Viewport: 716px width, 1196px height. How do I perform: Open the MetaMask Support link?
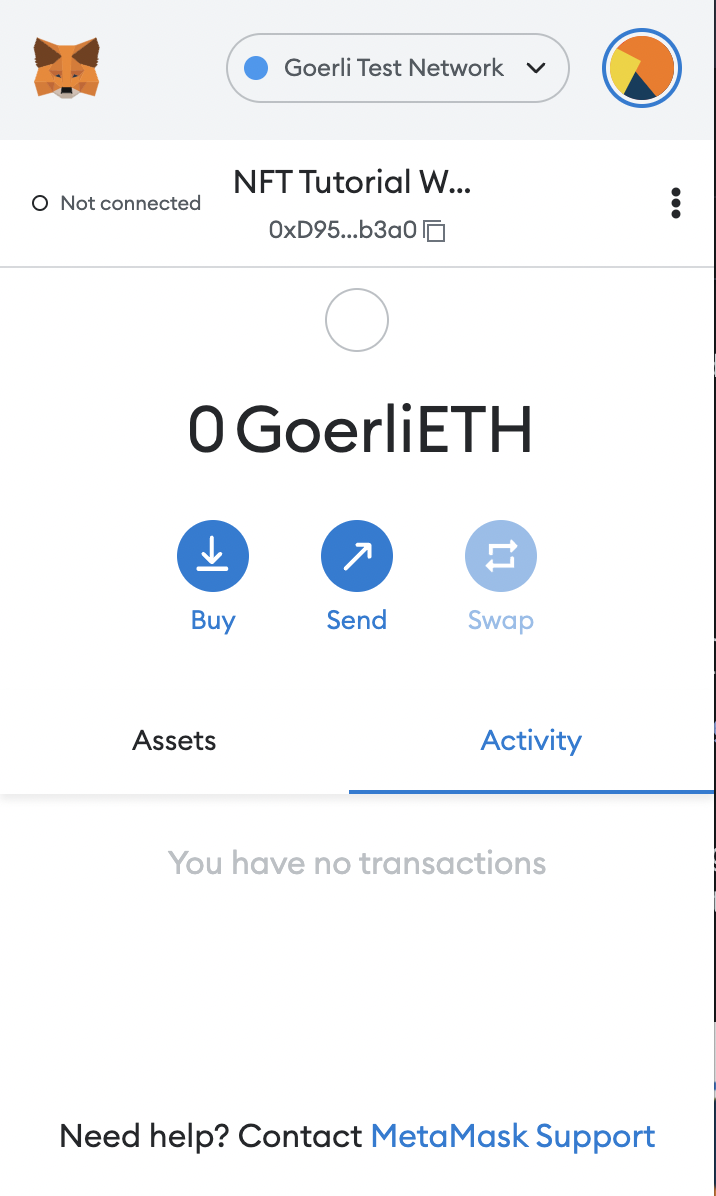pyautogui.click(x=513, y=1137)
